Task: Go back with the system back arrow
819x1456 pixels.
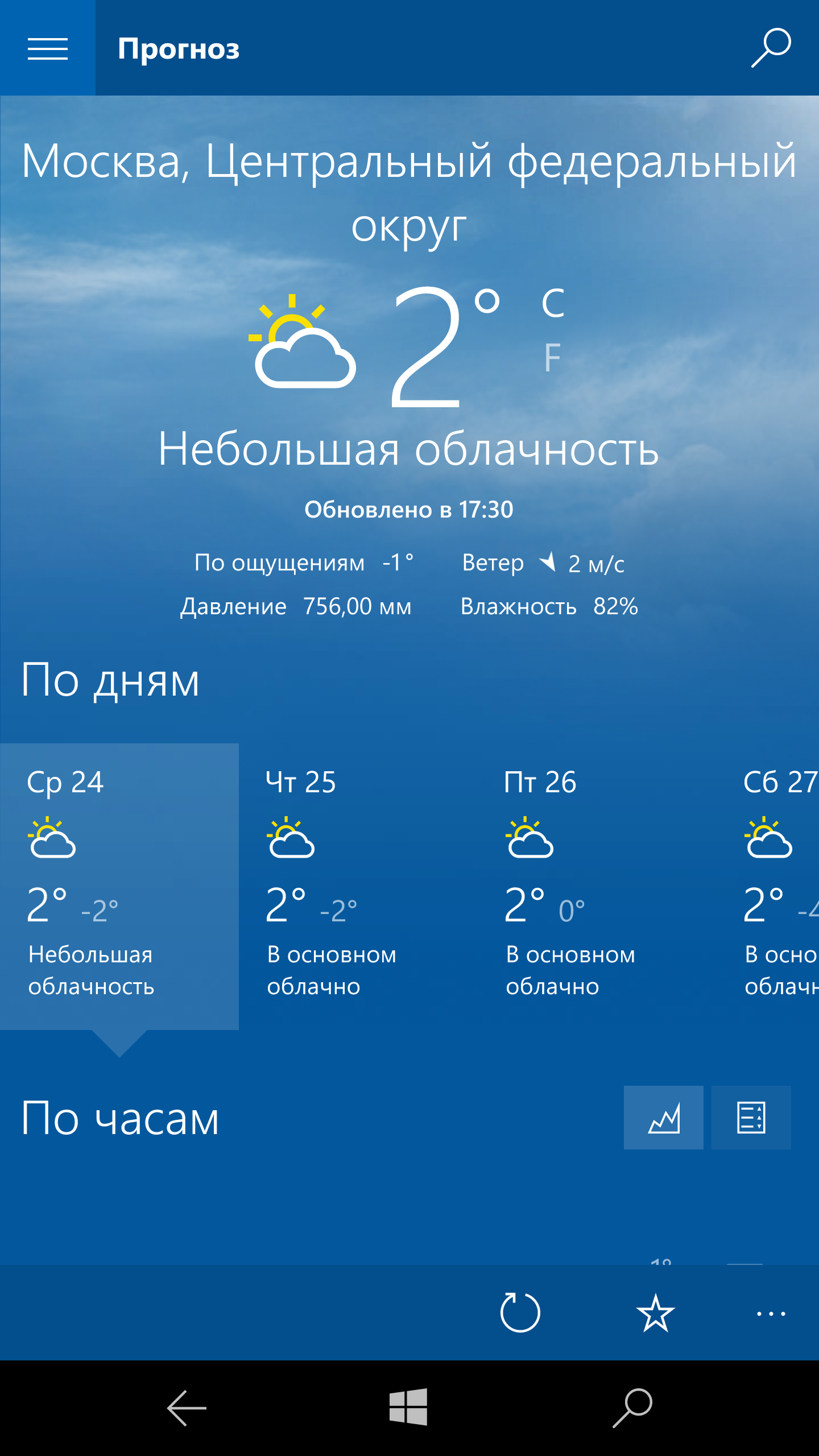Action: click(x=187, y=1408)
